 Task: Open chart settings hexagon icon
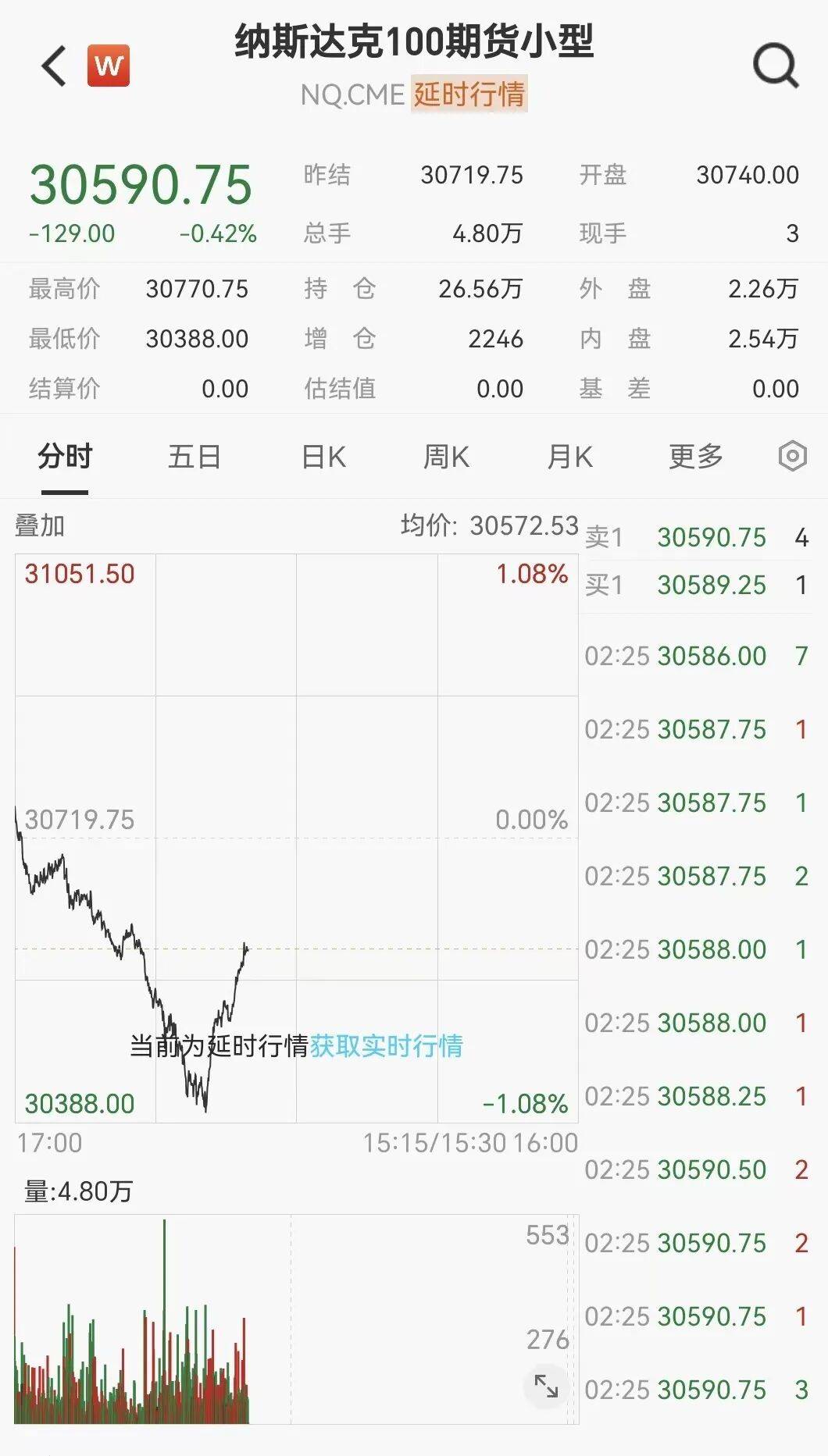click(x=792, y=456)
